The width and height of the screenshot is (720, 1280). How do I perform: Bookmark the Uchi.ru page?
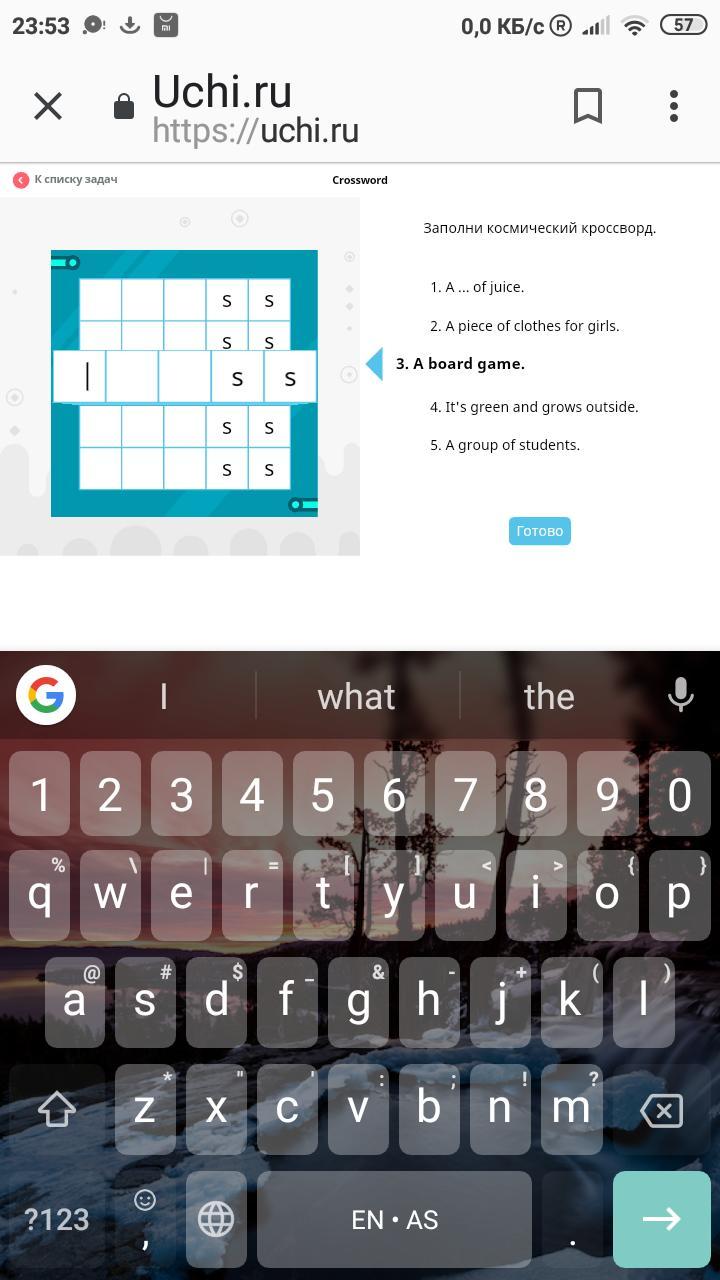pyautogui.click(x=587, y=106)
